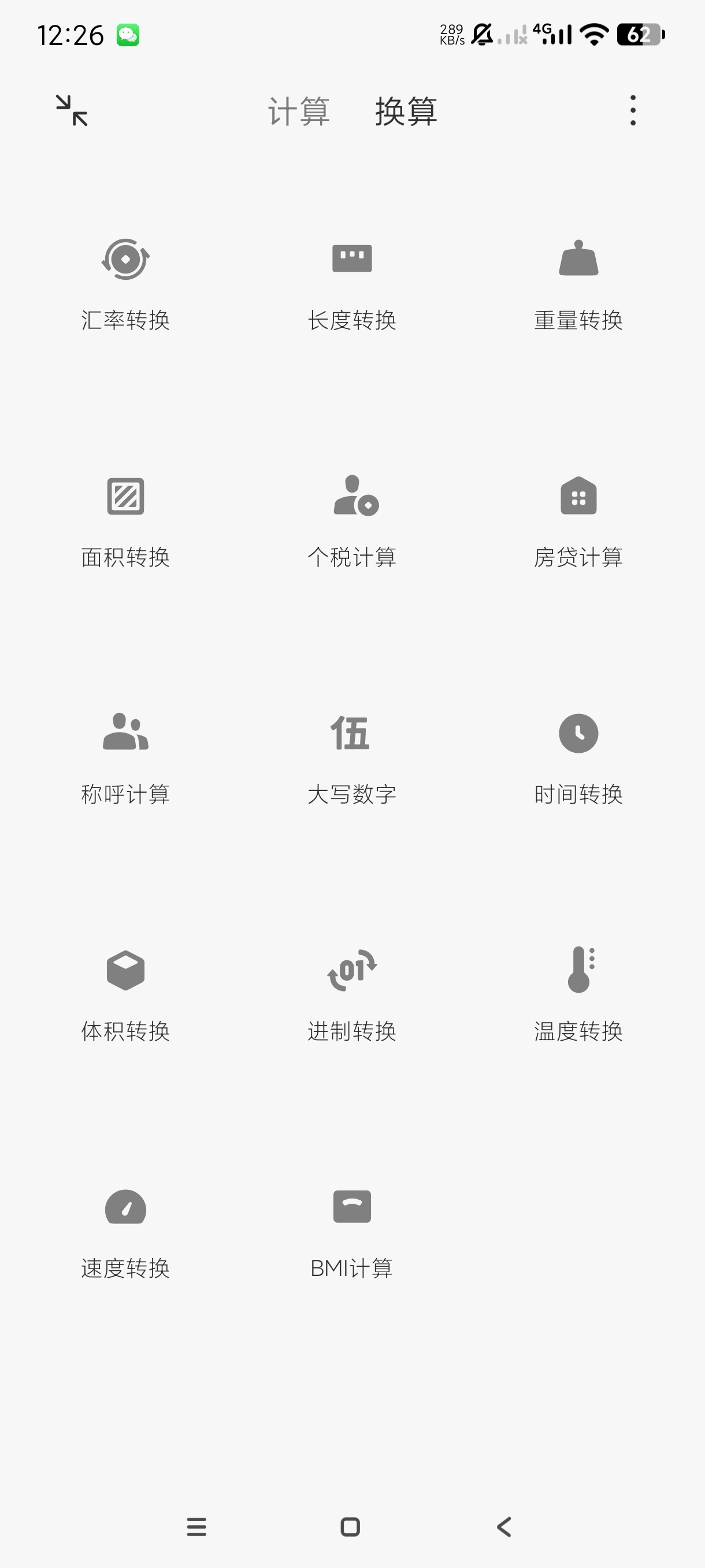This screenshot has width=705, height=1568.
Task: Open 进制转换 number base converter
Action: coord(351,996)
